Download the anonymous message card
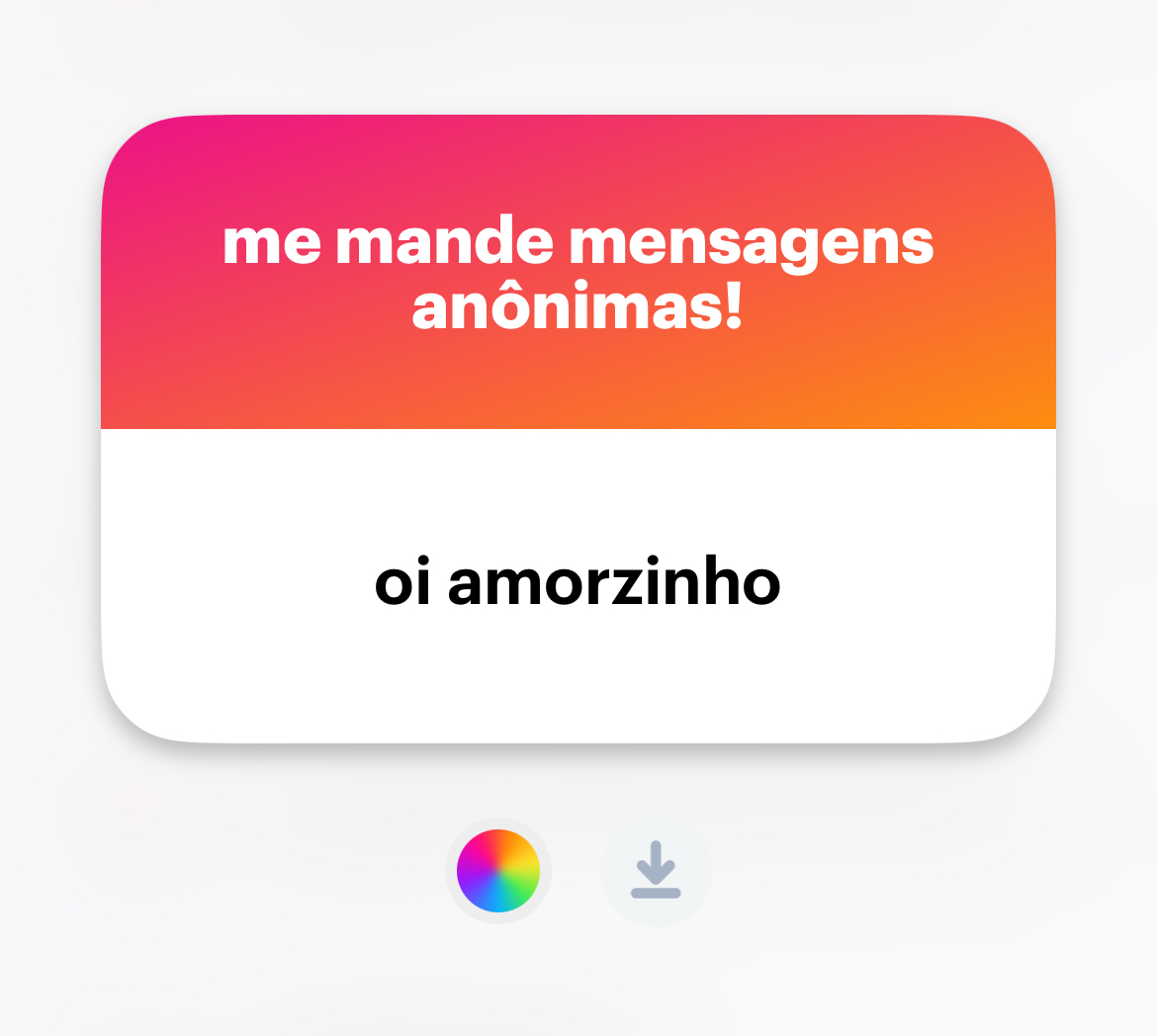1157x1036 pixels. pyautogui.click(x=656, y=871)
